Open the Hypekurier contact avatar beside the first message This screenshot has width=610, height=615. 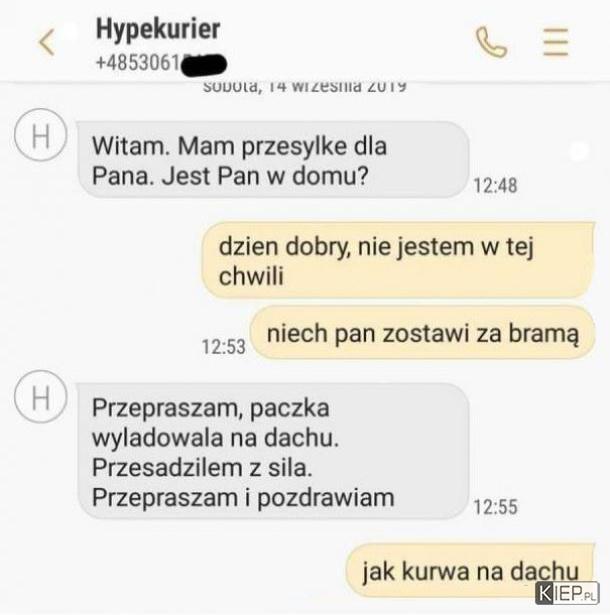(x=41, y=139)
